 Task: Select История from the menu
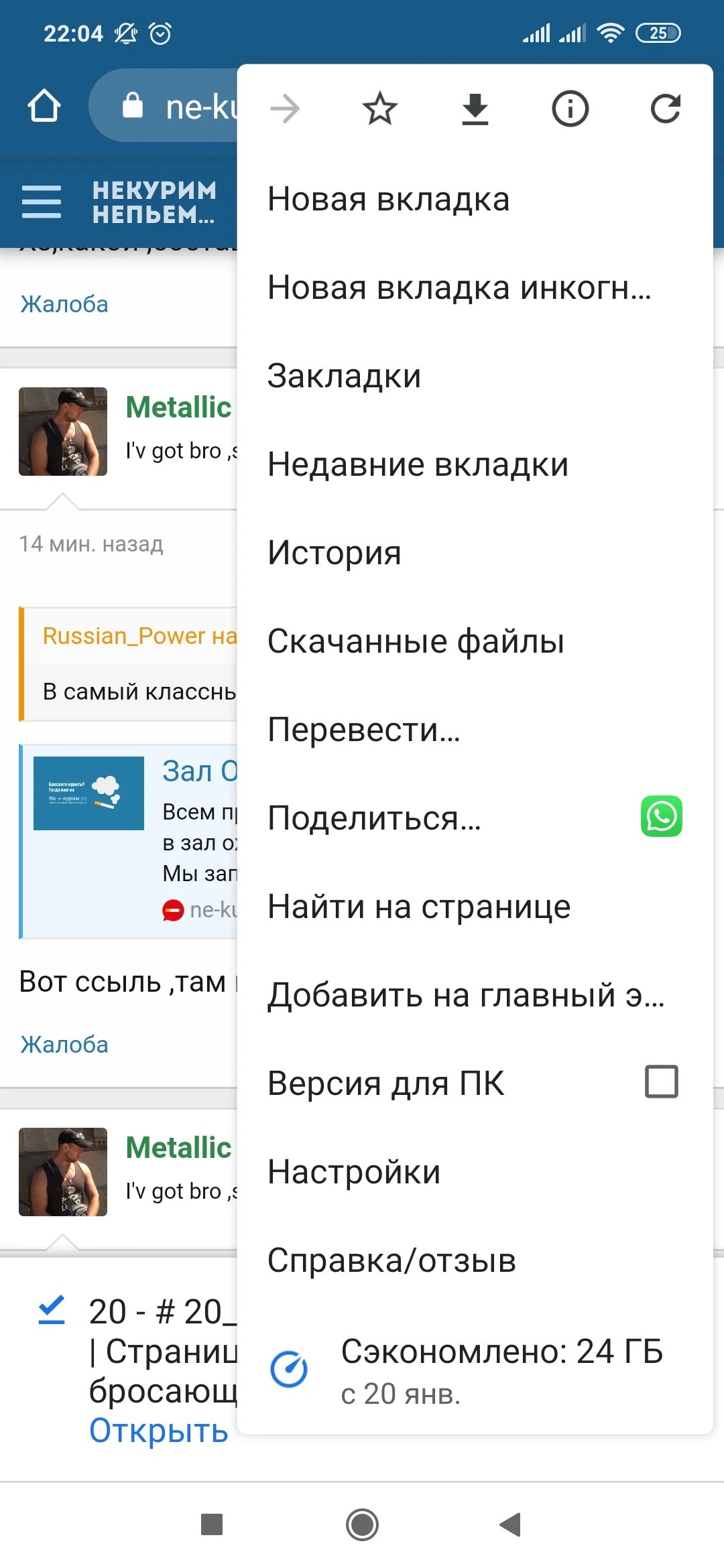point(334,552)
